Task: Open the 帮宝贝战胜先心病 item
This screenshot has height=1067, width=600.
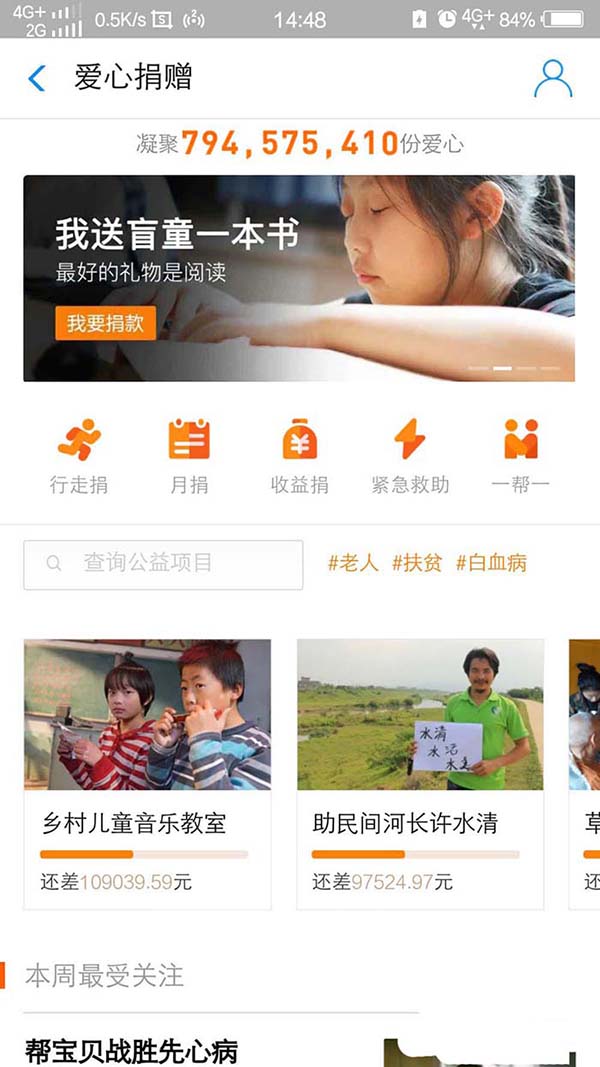Action: [x=131, y=1051]
